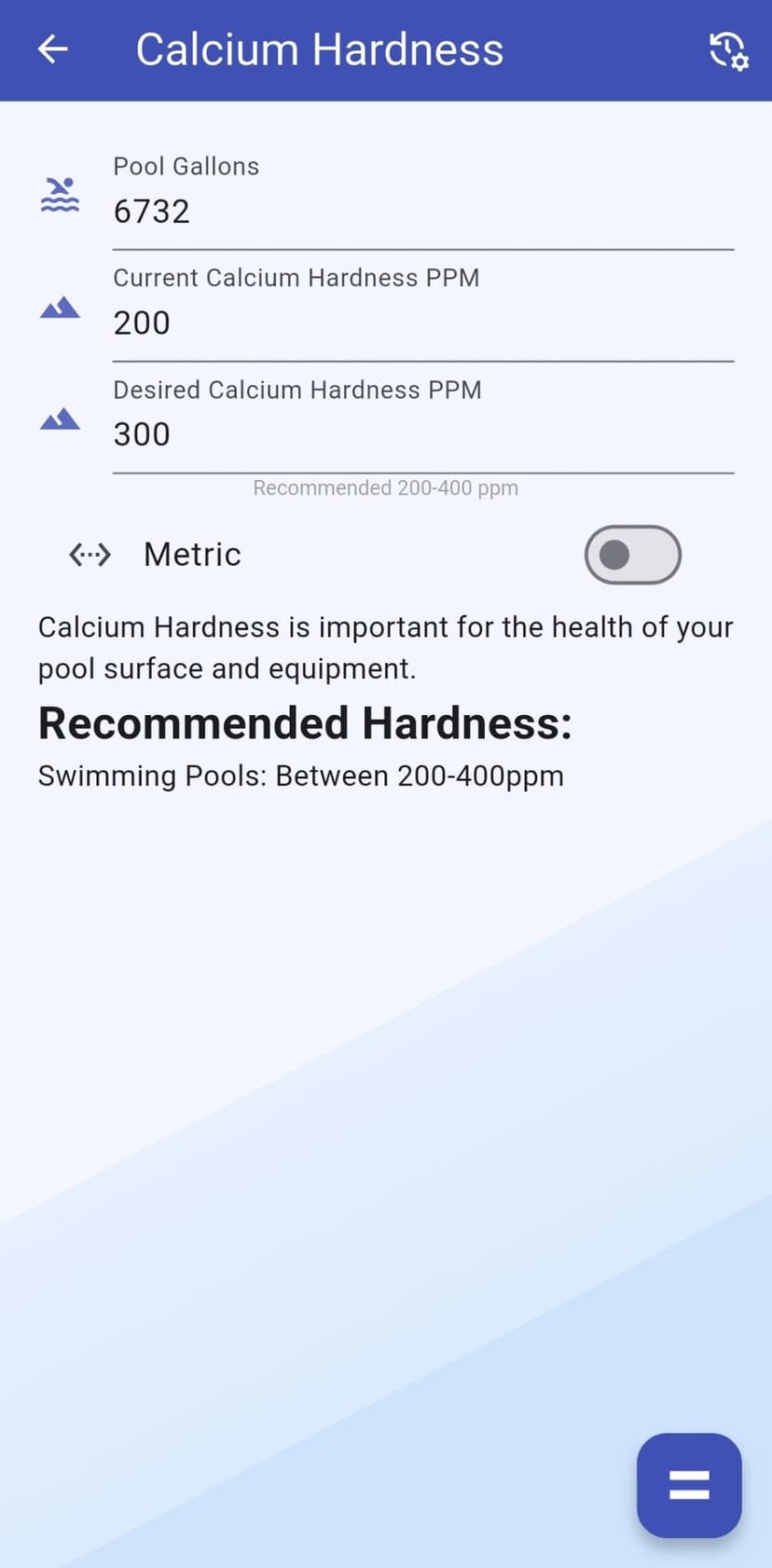772x1568 pixels.
Task: Click the pool surface description paragraph
Action: (x=385, y=647)
